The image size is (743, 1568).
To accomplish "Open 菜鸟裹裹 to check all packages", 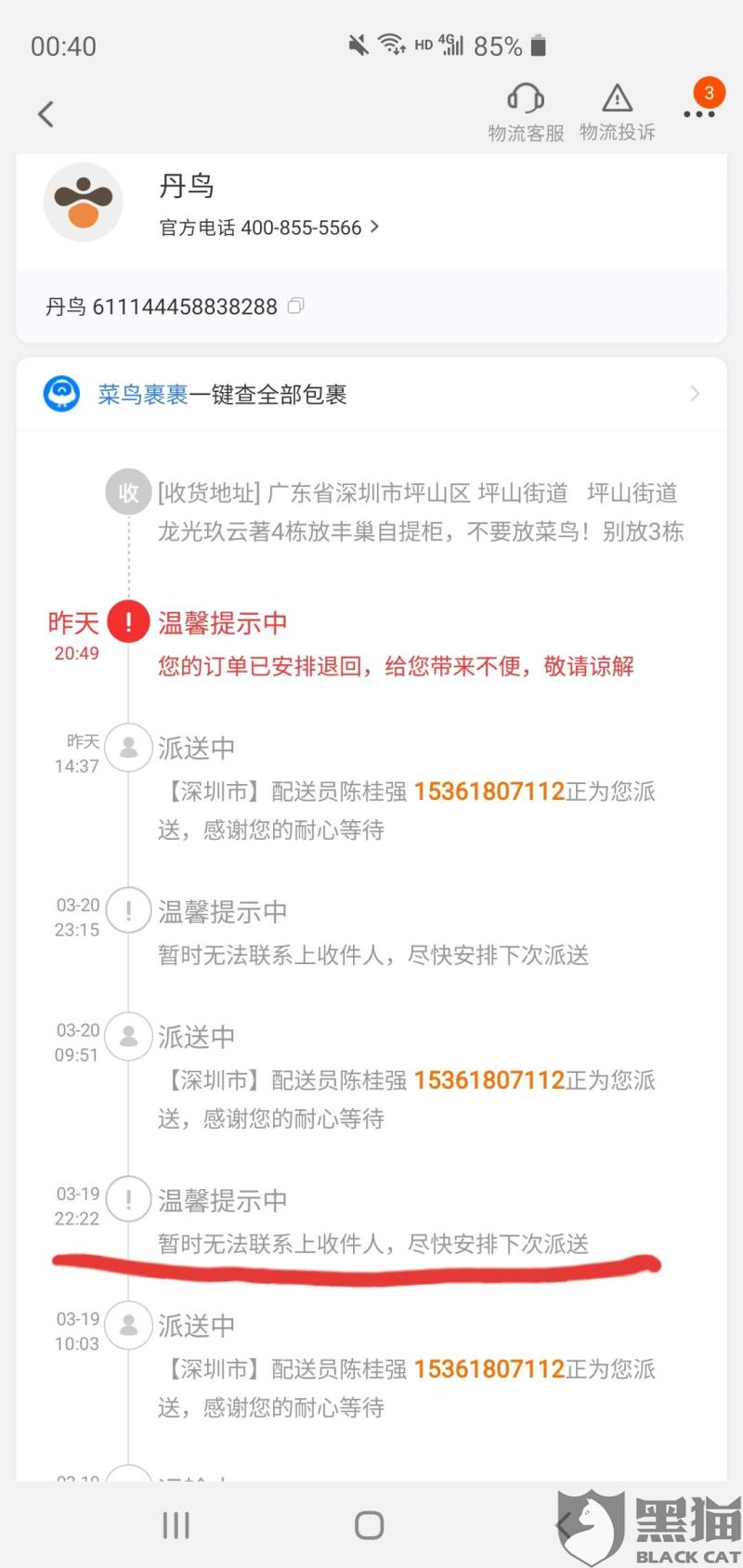I will 371,394.
